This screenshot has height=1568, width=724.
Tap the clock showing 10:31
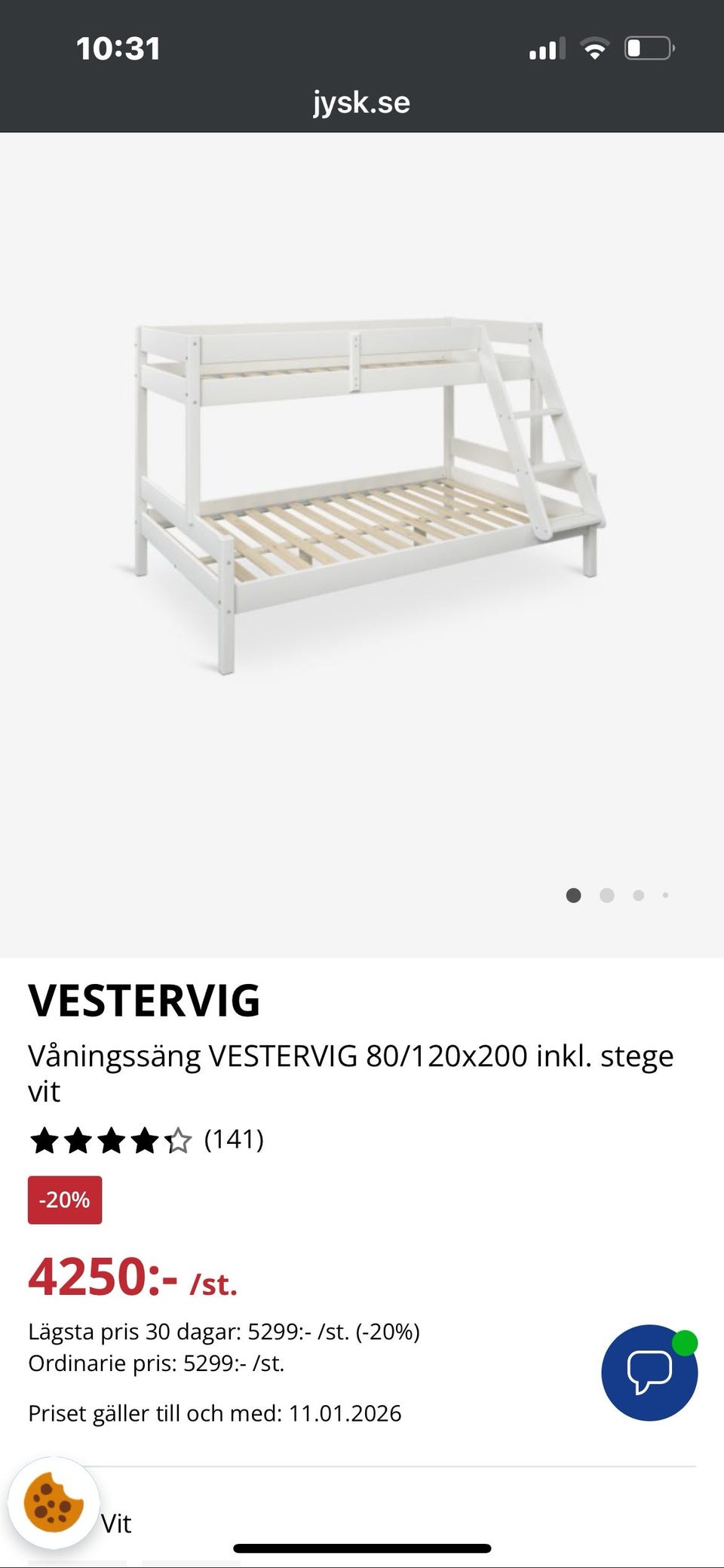pyautogui.click(x=118, y=48)
